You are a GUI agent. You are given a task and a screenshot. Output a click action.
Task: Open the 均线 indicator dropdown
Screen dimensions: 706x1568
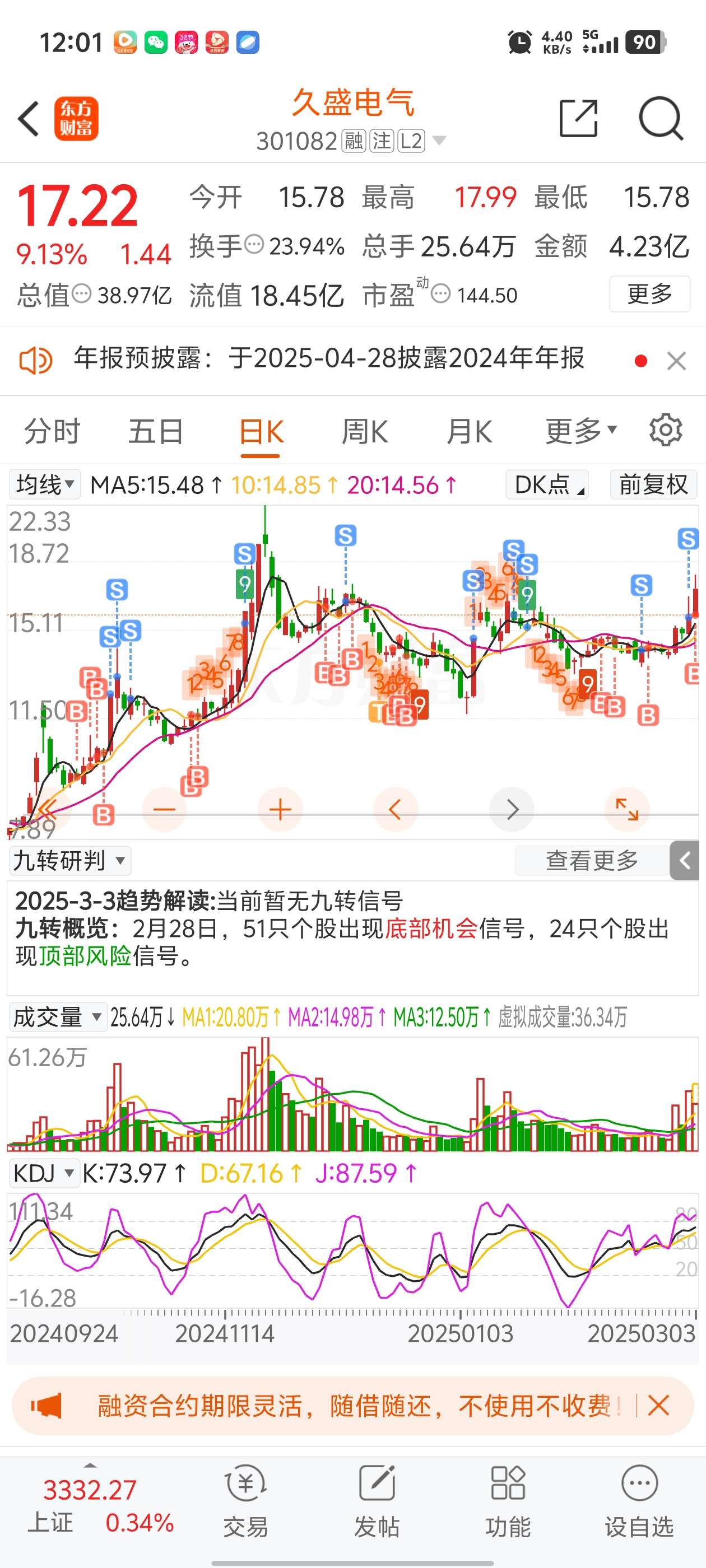(44, 484)
